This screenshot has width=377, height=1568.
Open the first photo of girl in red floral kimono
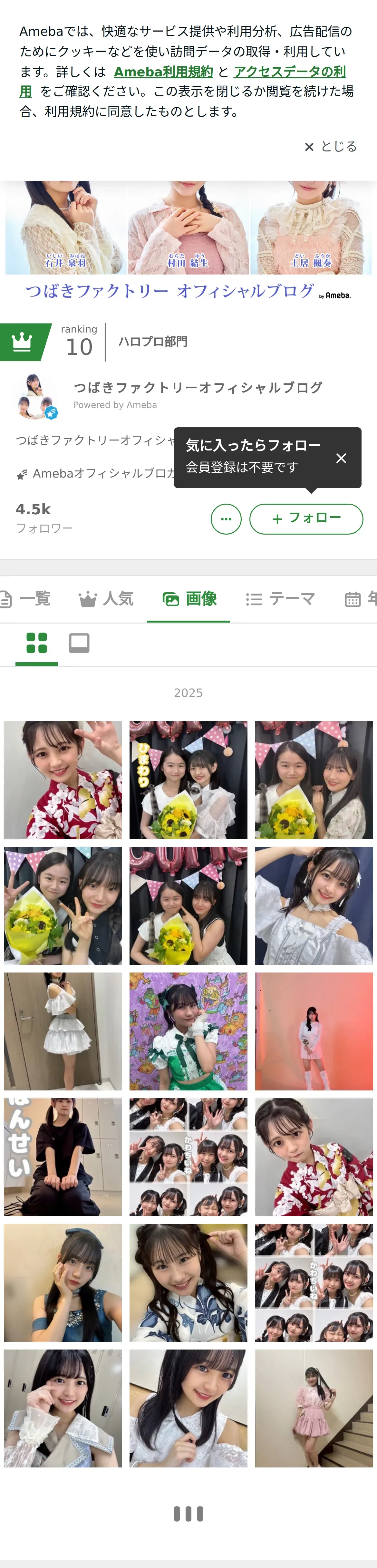click(x=63, y=780)
